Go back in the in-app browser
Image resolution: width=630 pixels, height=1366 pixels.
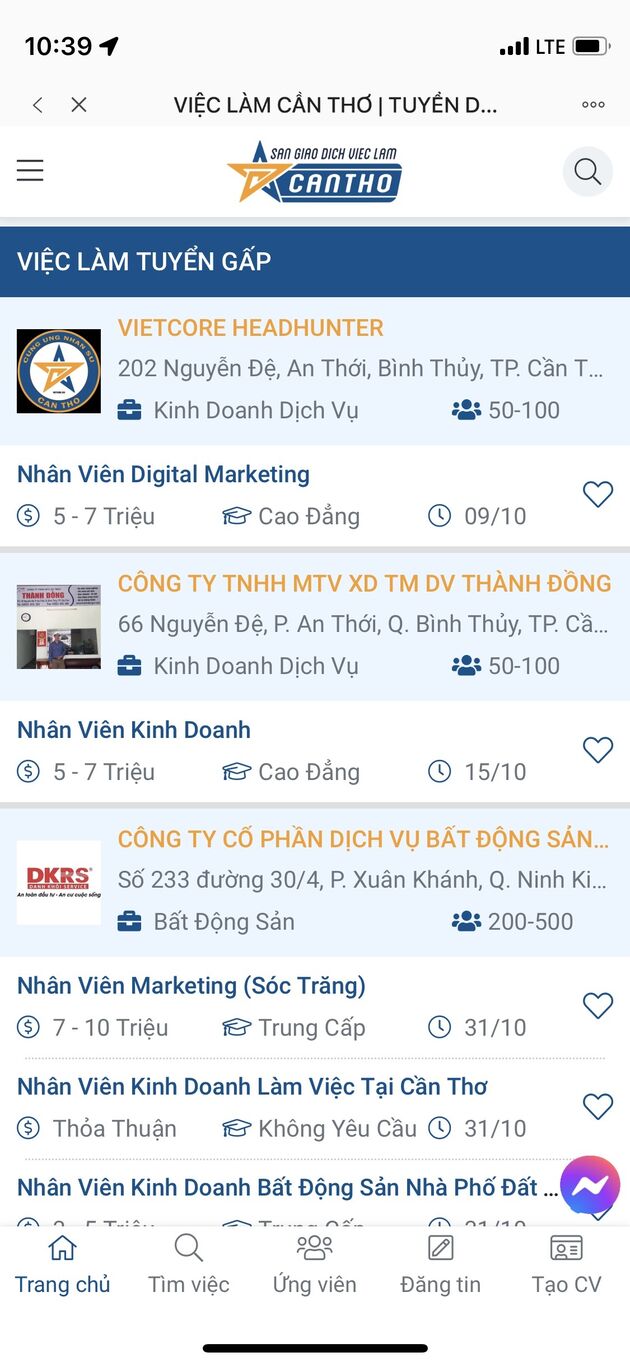tap(37, 105)
